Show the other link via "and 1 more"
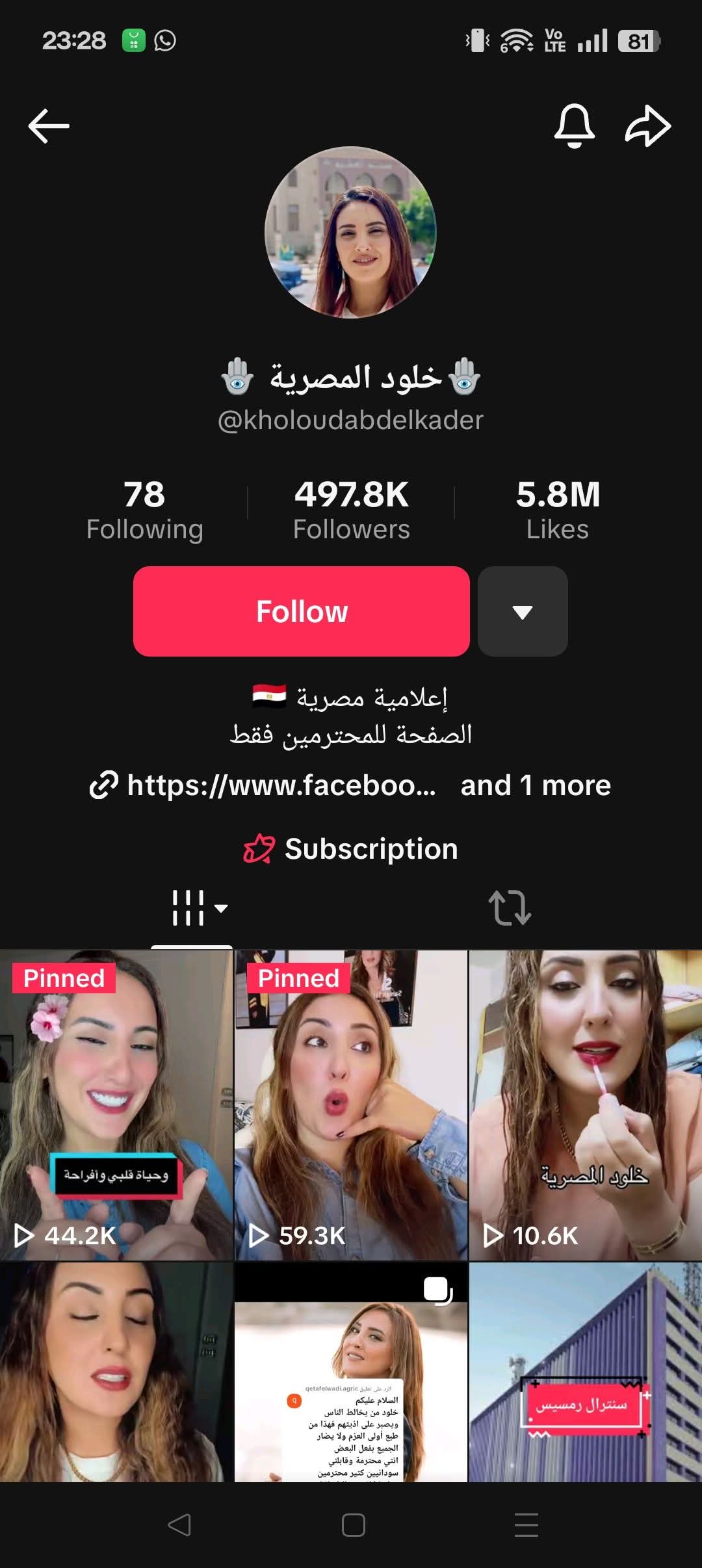 pyautogui.click(x=536, y=785)
